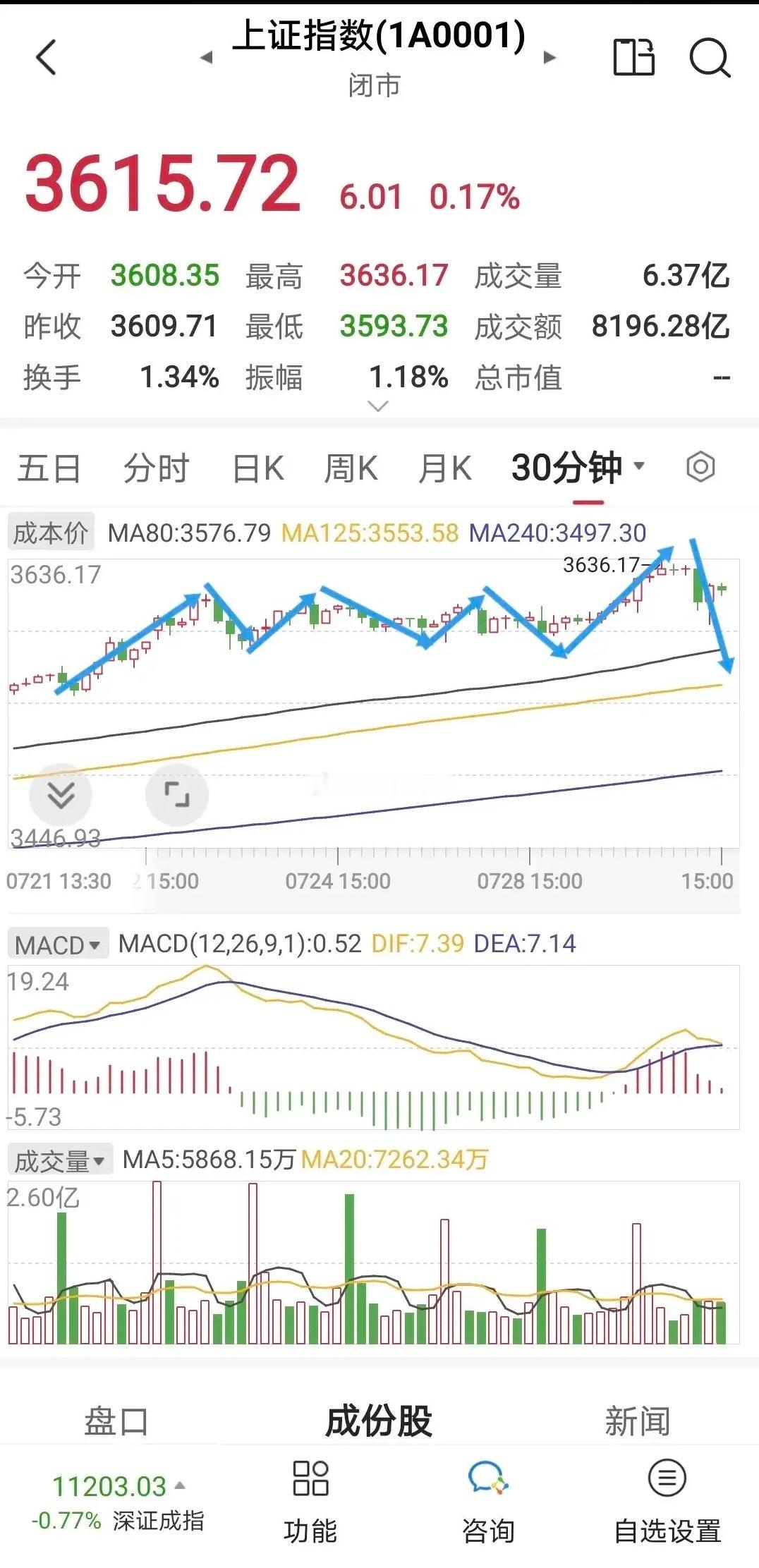Switch to the 五日 chart tab

point(49,468)
